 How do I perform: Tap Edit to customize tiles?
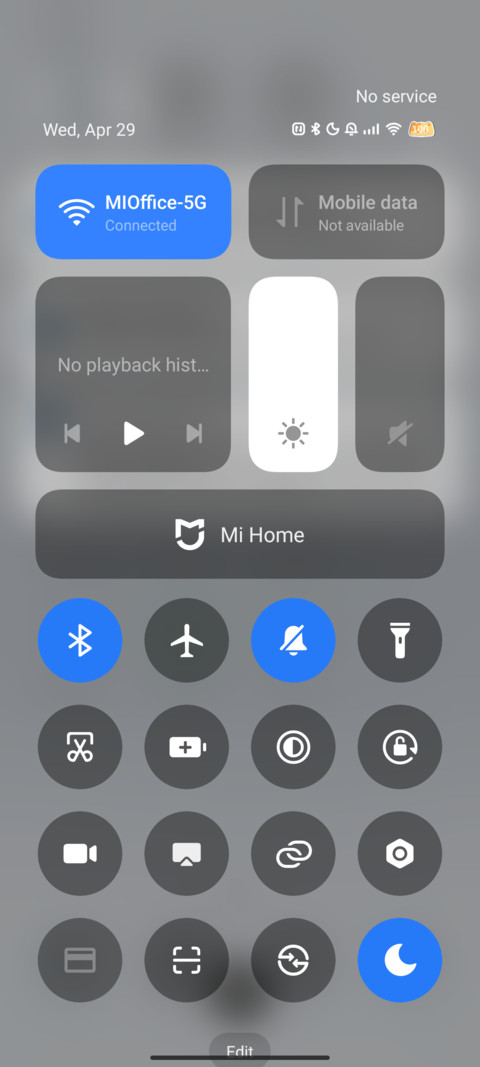point(240,1050)
